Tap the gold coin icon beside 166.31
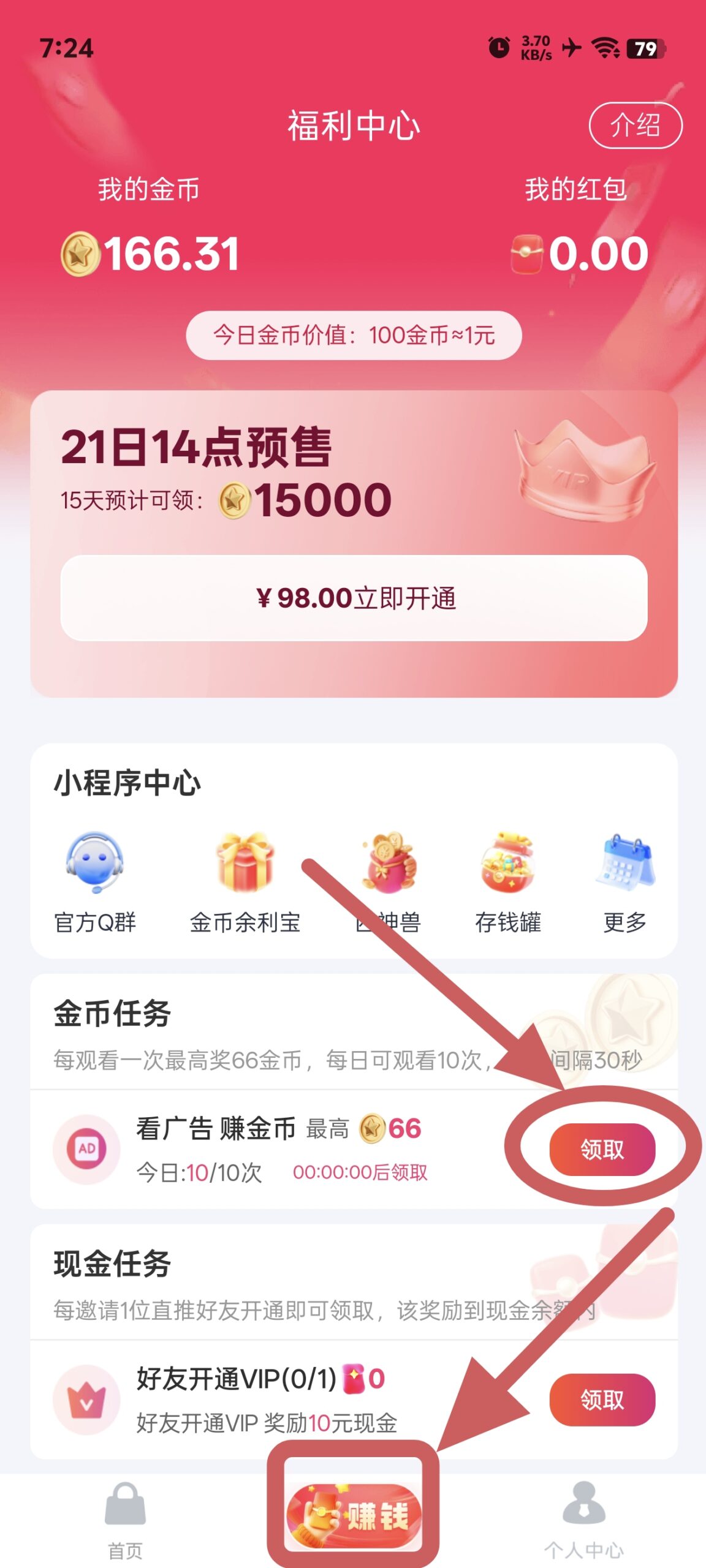Image resolution: width=706 pixels, height=1568 pixels. click(x=80, y=253)
